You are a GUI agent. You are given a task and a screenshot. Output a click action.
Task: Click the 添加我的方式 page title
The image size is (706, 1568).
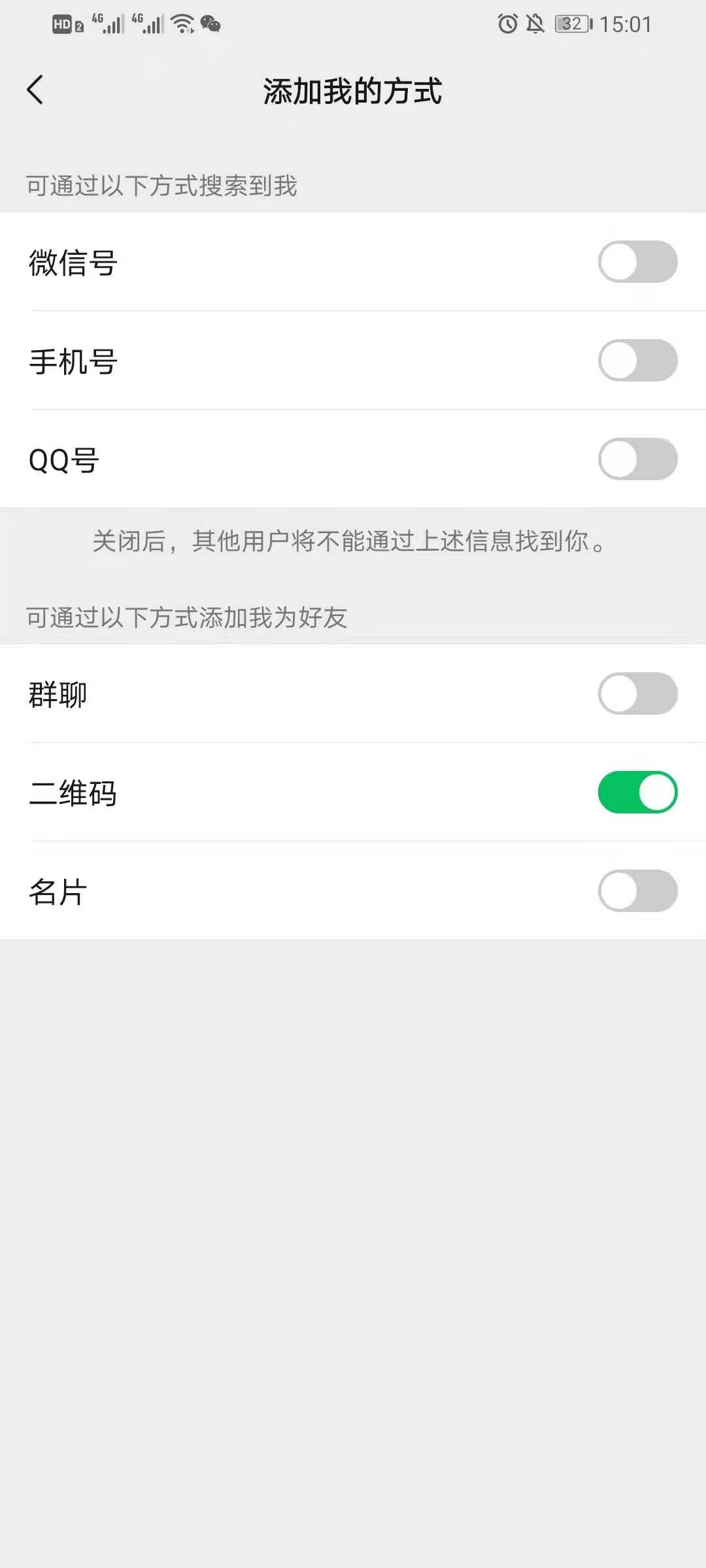click(353, 91)
